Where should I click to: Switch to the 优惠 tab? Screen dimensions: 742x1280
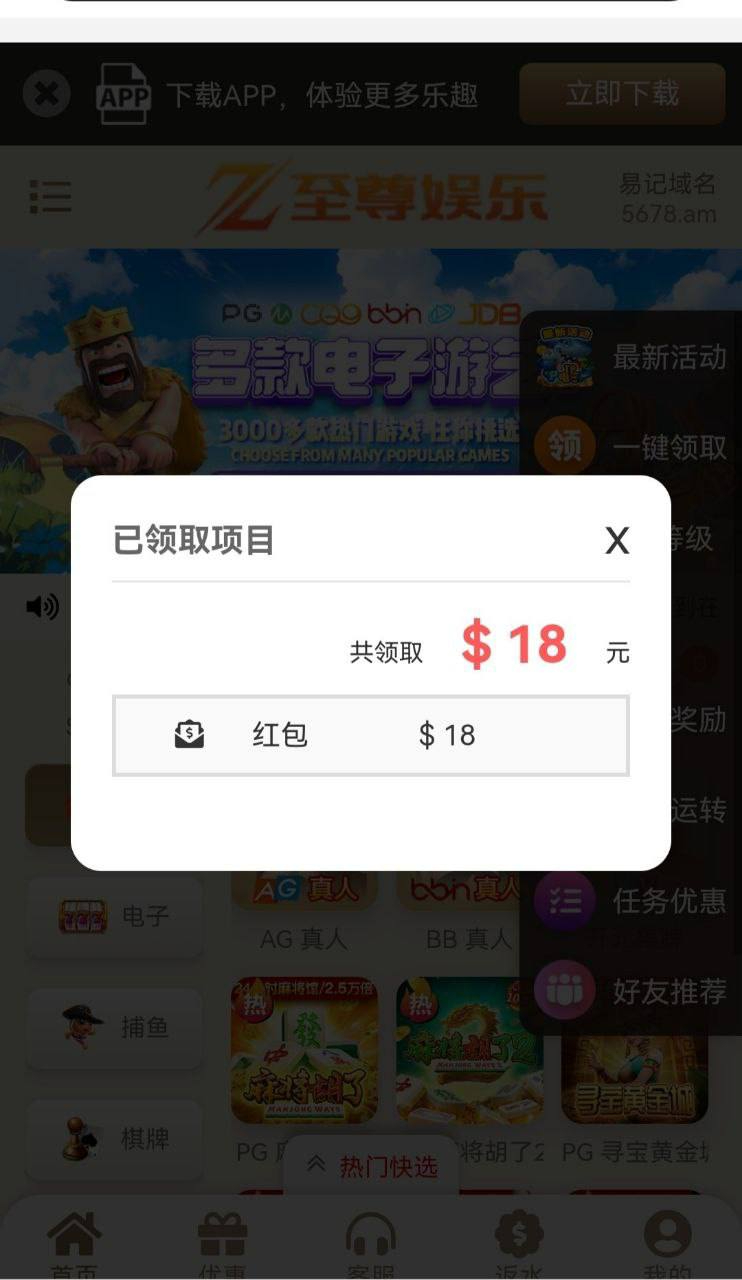pos(222,1245)
